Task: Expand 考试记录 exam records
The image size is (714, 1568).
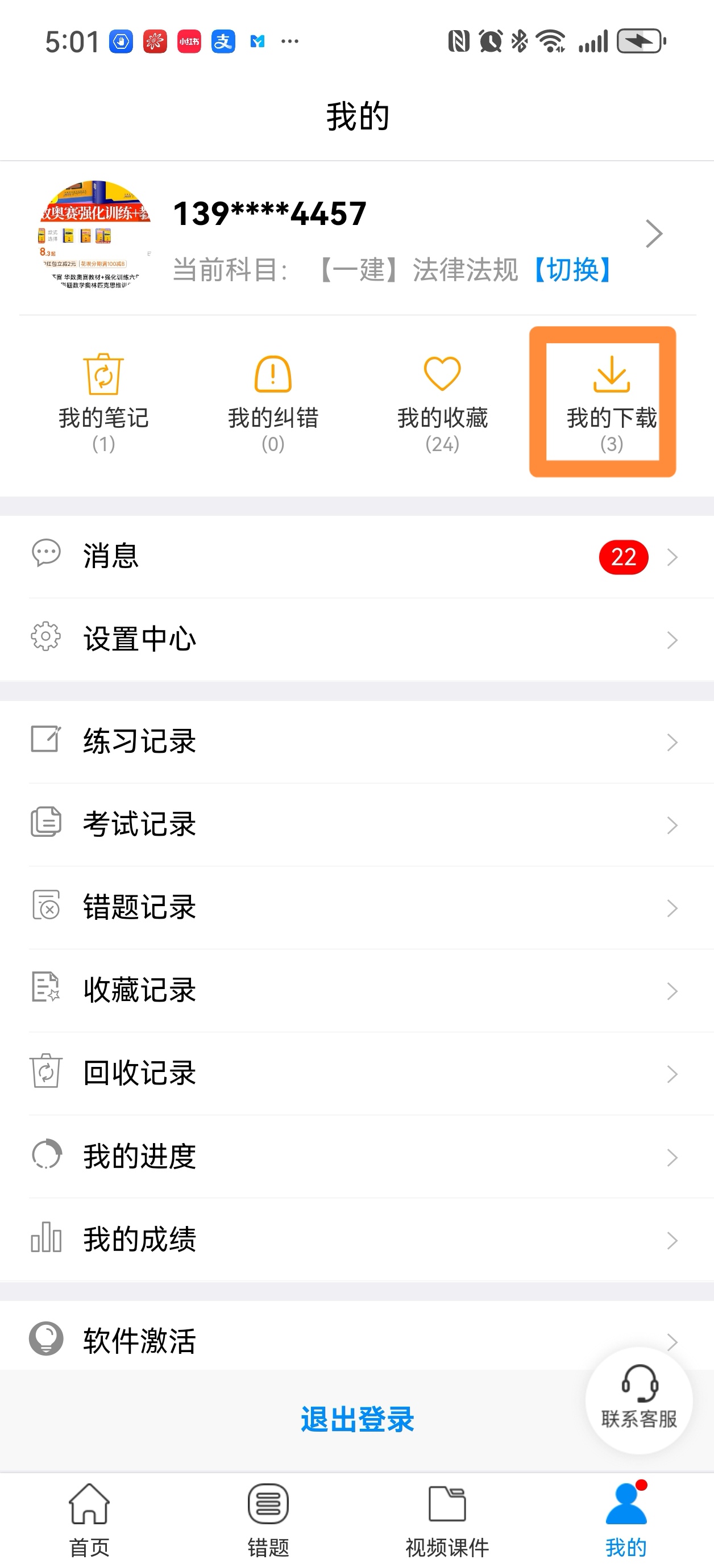Action: [357, 825]
